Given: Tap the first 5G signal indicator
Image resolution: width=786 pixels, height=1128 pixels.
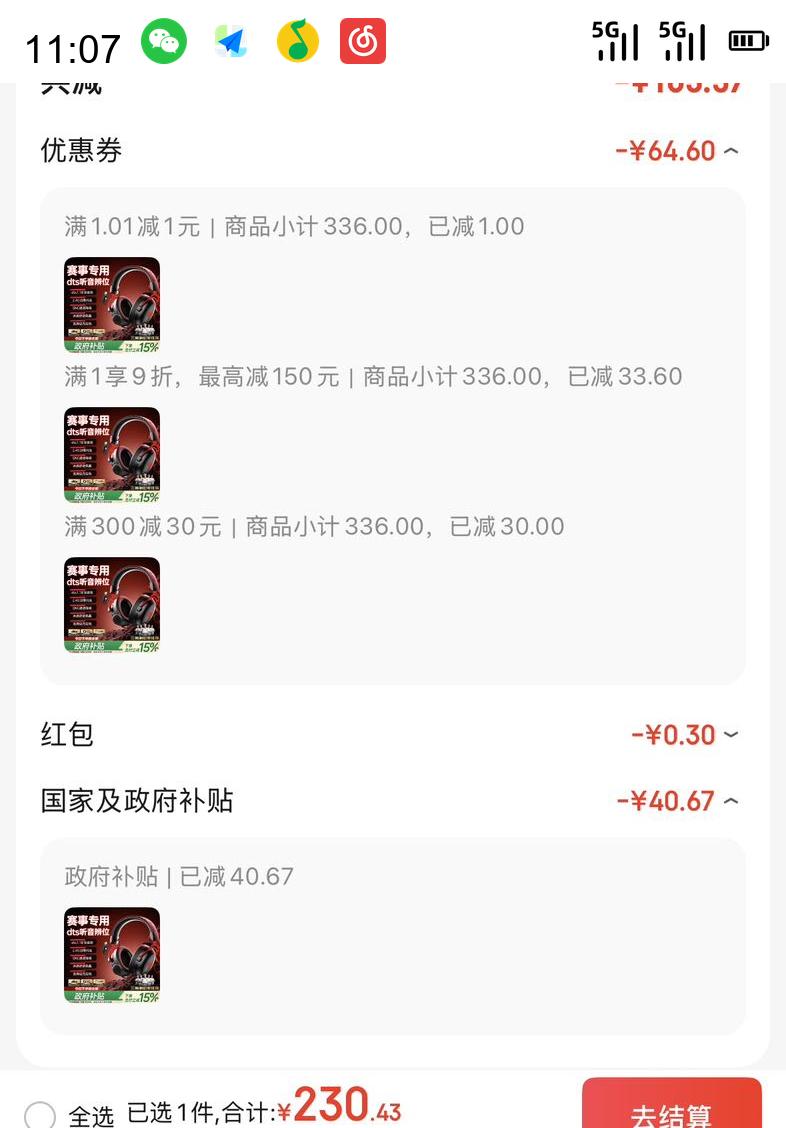Looking at the screenshot, I should [617, 42].
